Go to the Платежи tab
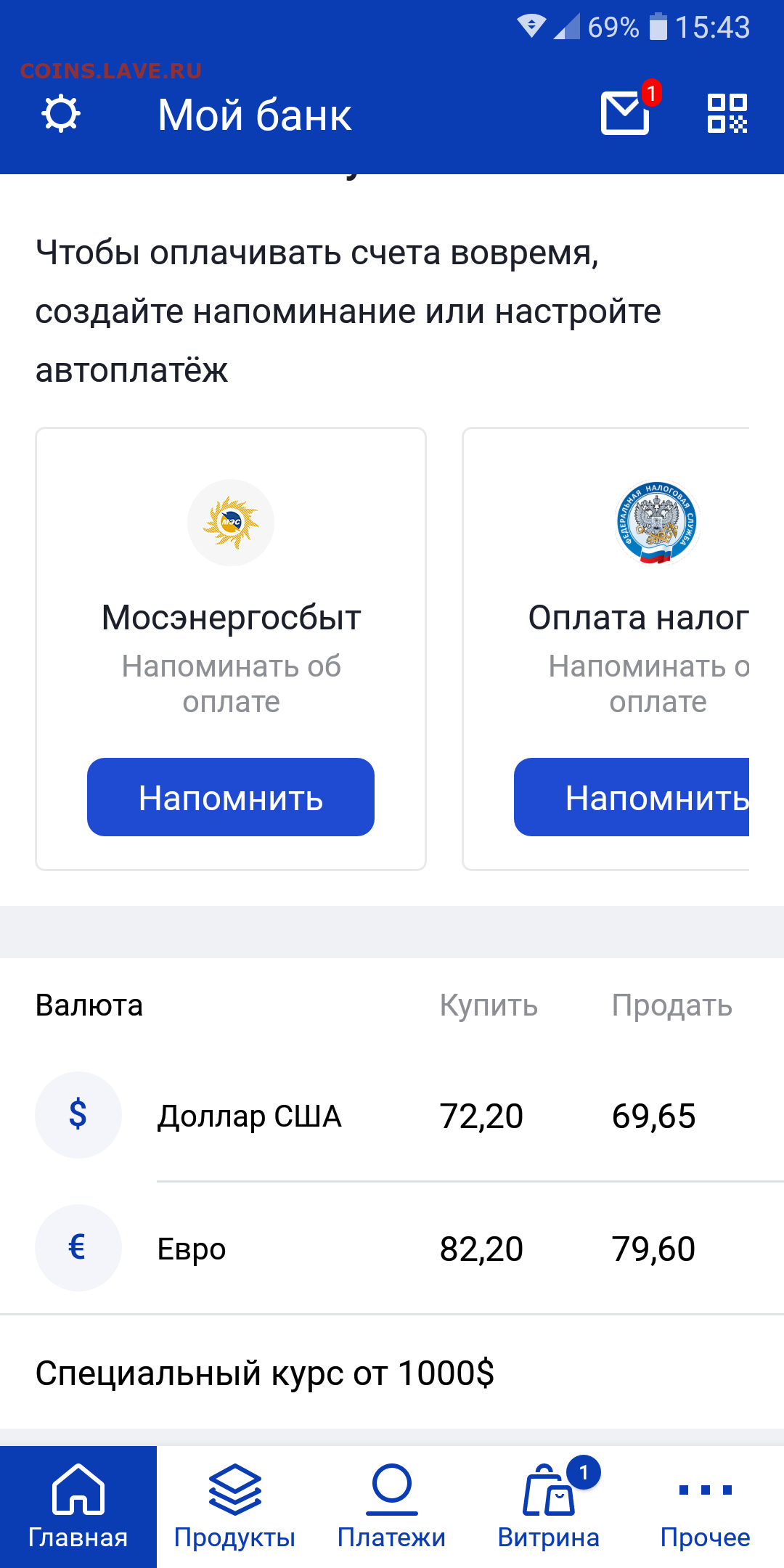Screen dimensions: 784x1568 (x=392, y=1507)
